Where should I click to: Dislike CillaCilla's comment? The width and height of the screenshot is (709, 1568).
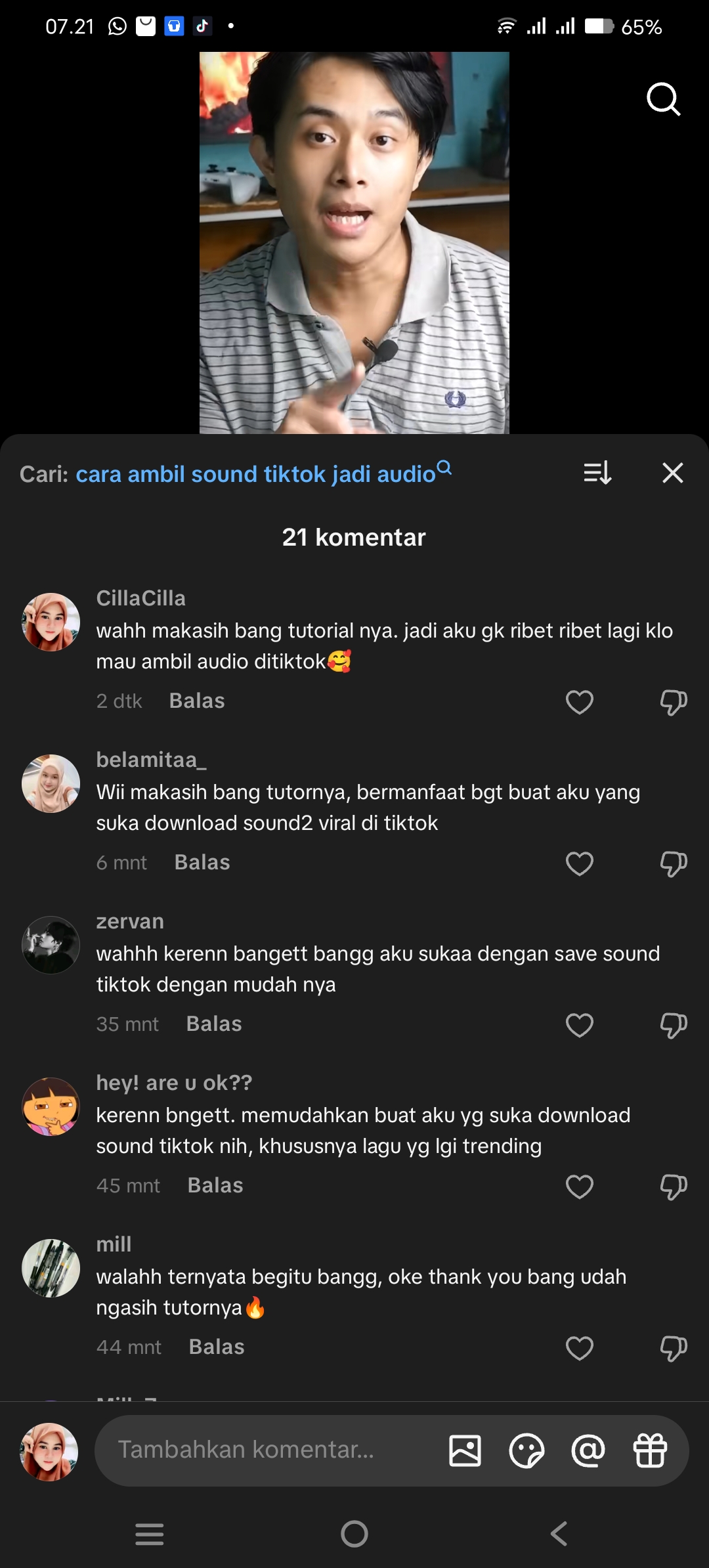pos(673,702)
